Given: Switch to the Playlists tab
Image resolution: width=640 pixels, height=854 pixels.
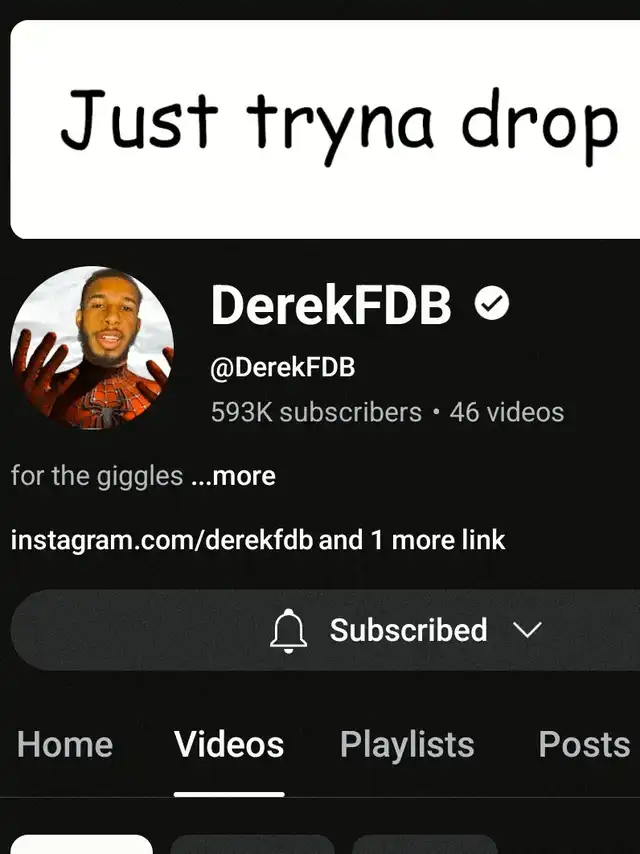Looking at the screenshot, I should click(x=407, y=745).
